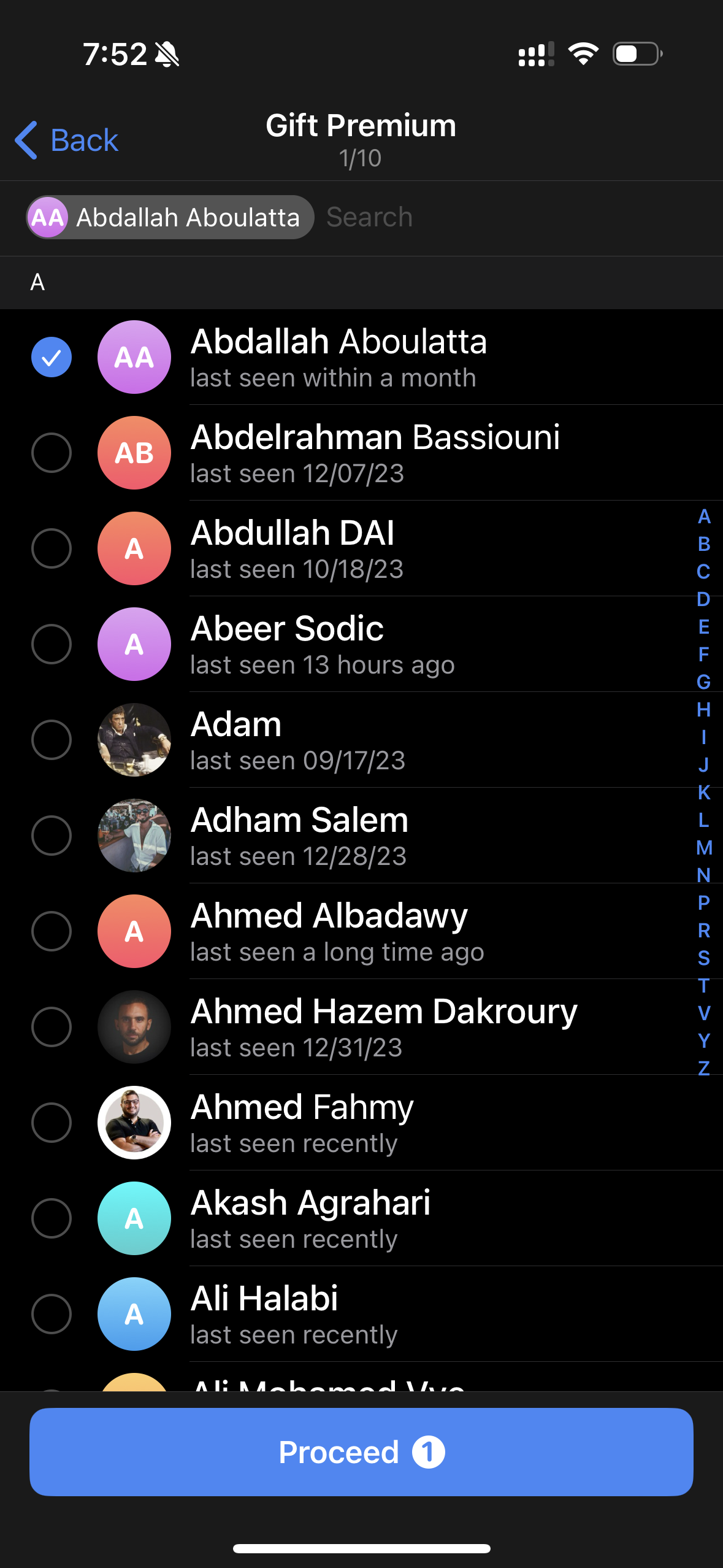Viewport: 723px width, 1568px height.
Task: Tap the Proceed button
Action: (x=361, y=1451)
